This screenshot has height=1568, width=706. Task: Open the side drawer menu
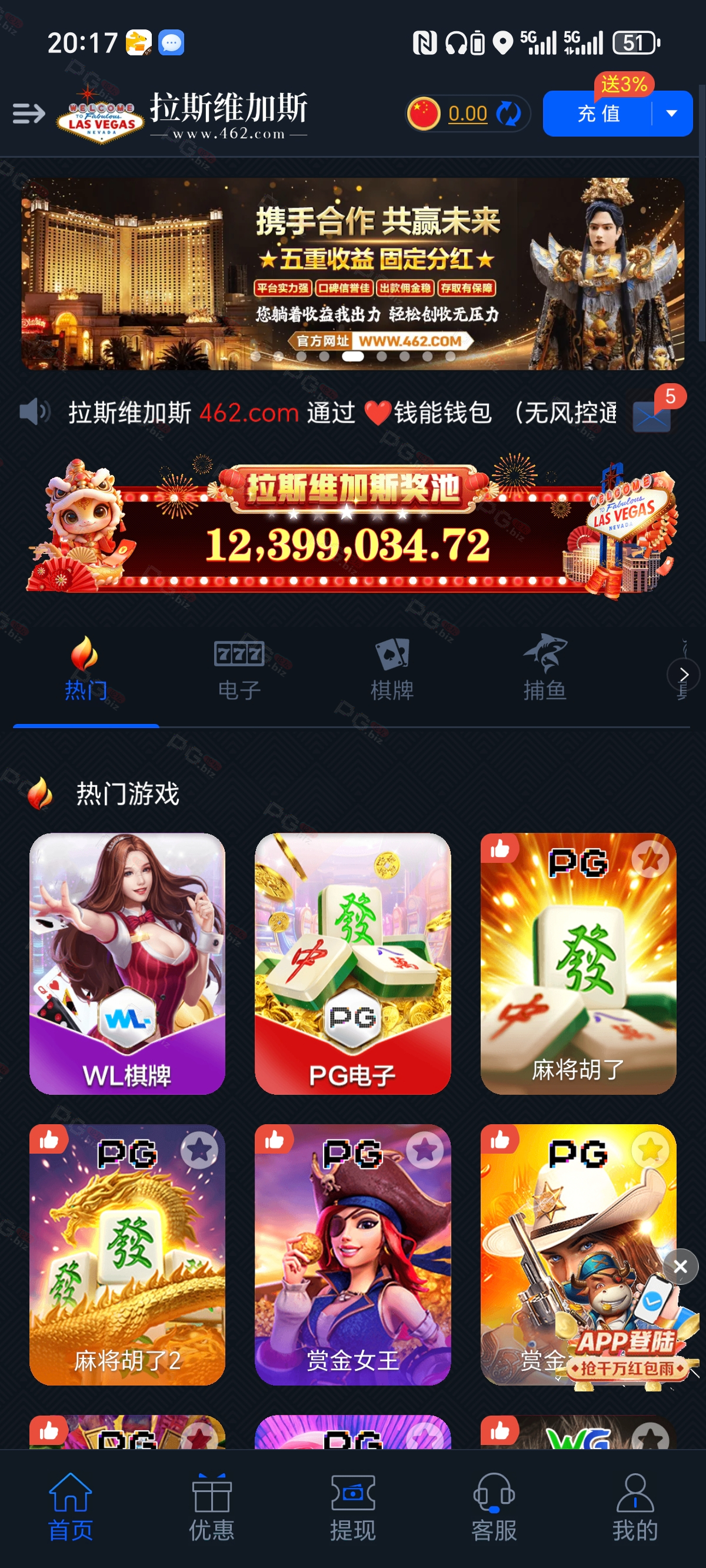[29, 113]
